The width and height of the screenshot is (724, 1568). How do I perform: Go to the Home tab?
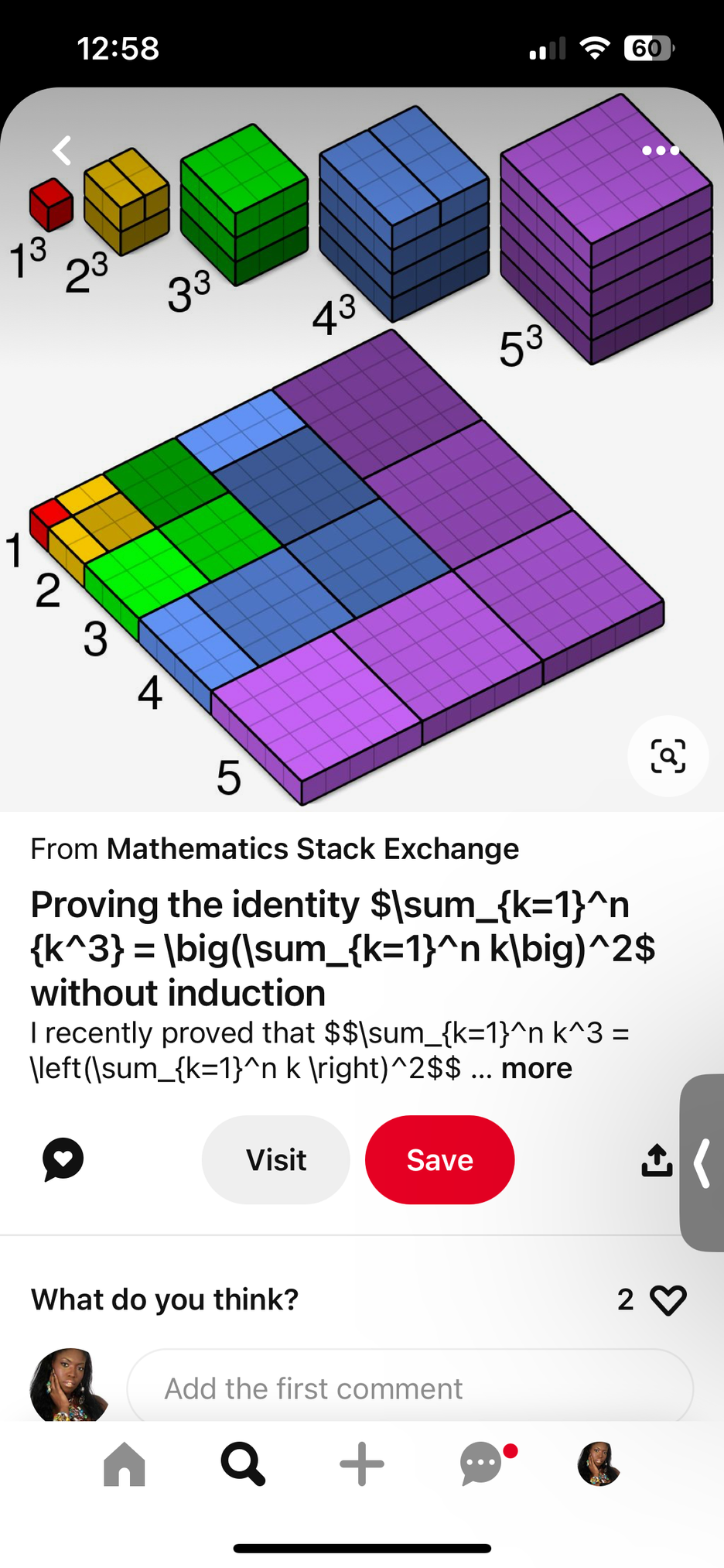click(x=125, y=1464)
